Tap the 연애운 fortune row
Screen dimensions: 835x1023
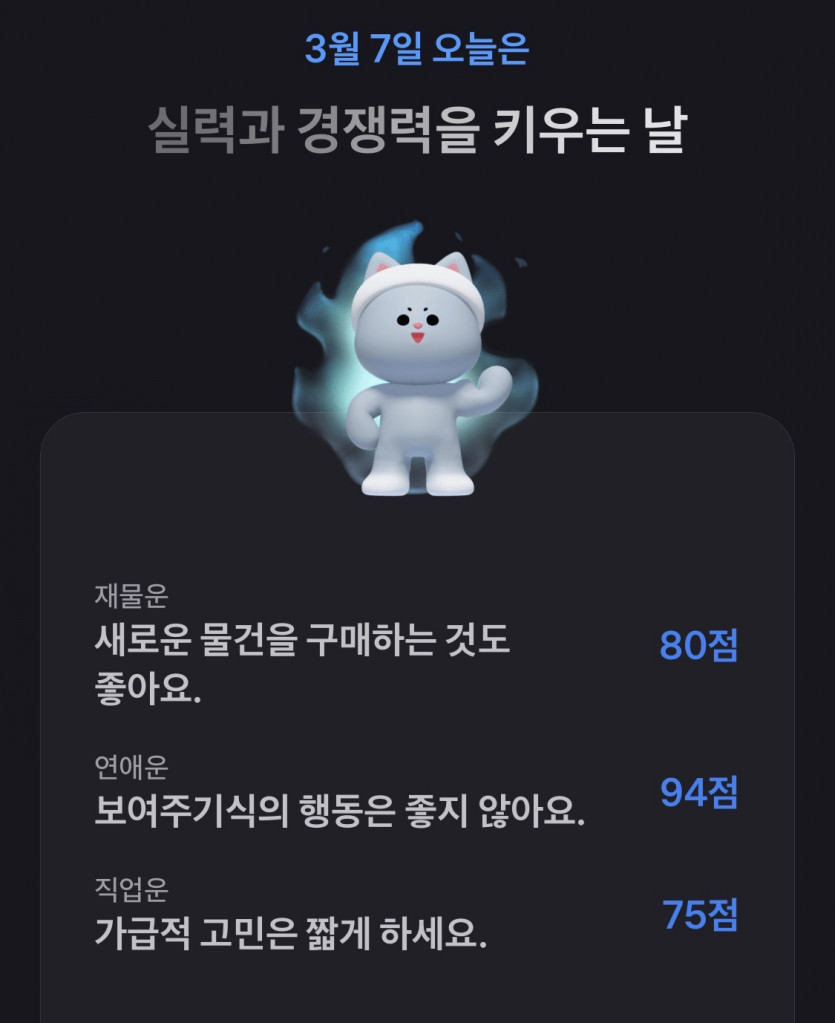(400, 795)
